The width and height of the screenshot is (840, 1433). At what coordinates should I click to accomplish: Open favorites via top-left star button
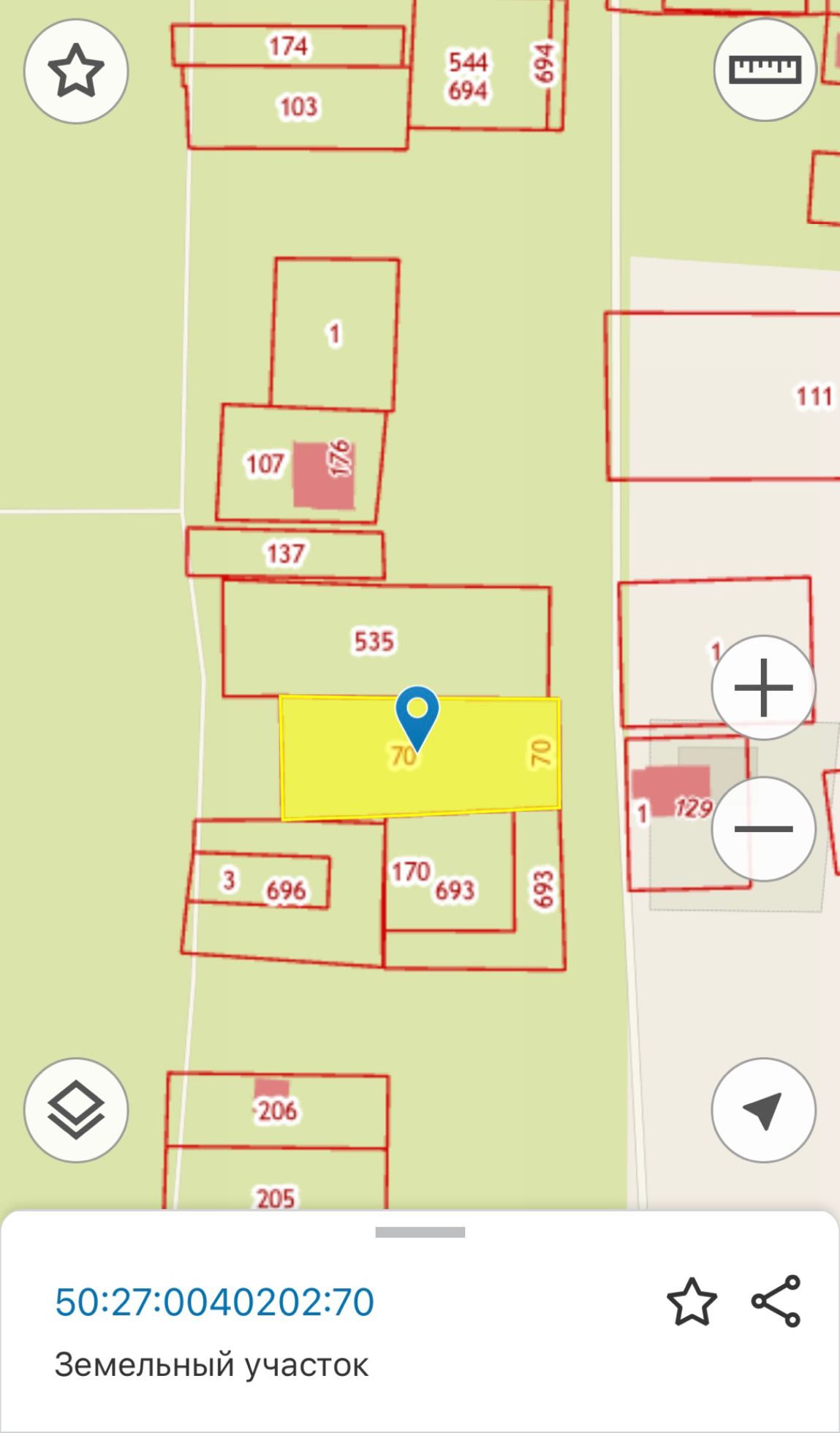pyautogui.click(x=76, y=71)
